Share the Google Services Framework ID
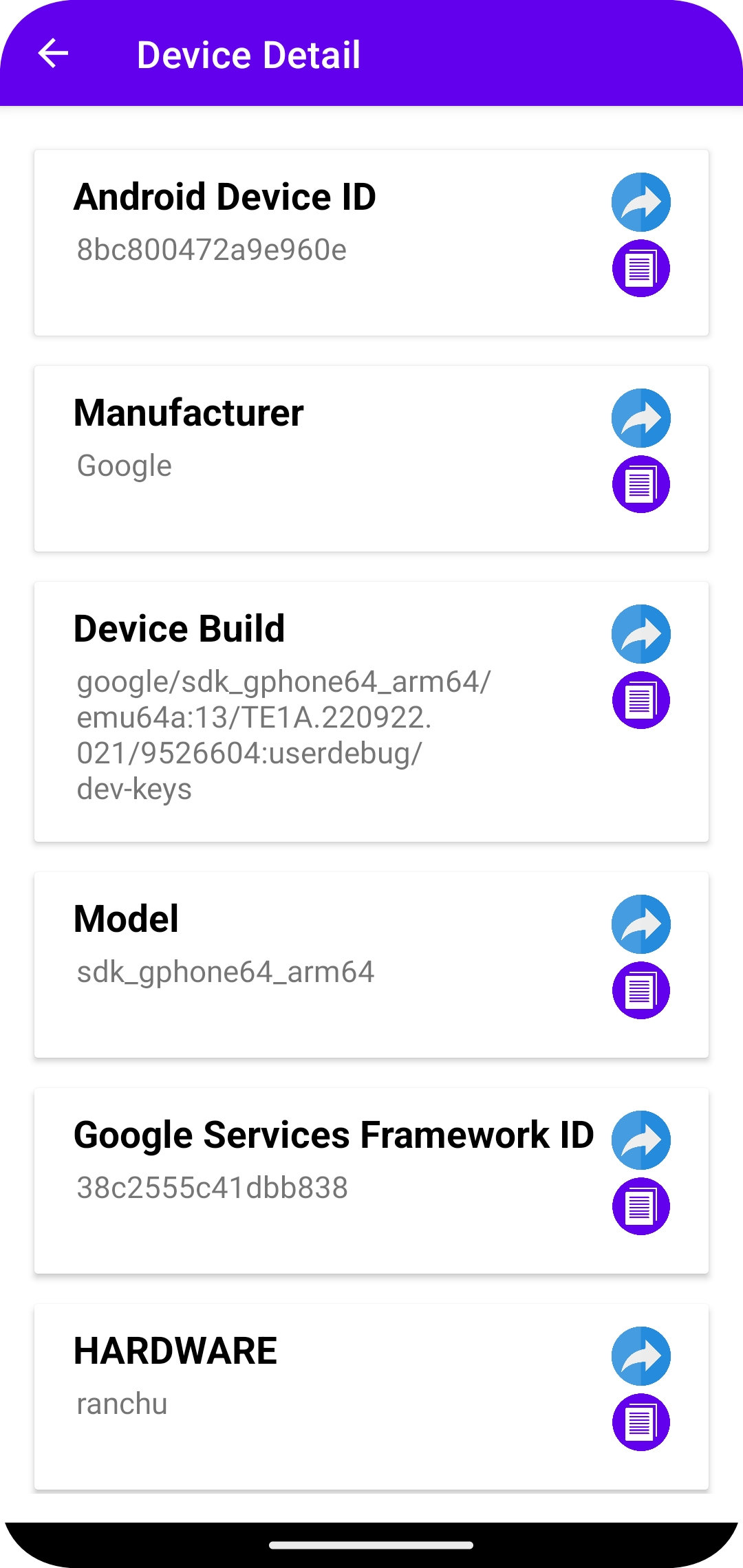This screenshot has height=1568, width=743. 641,1140
